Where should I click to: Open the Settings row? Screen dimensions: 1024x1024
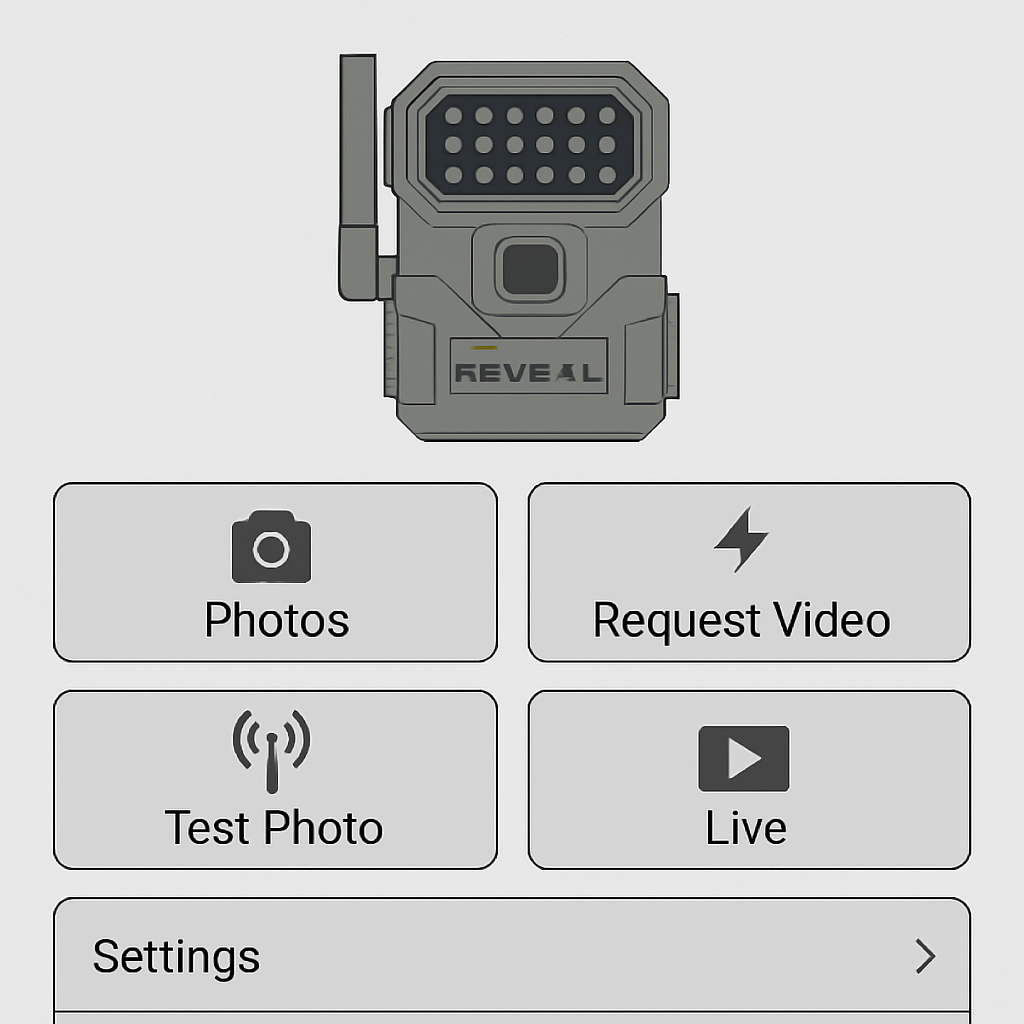click(x=511, y=956)
